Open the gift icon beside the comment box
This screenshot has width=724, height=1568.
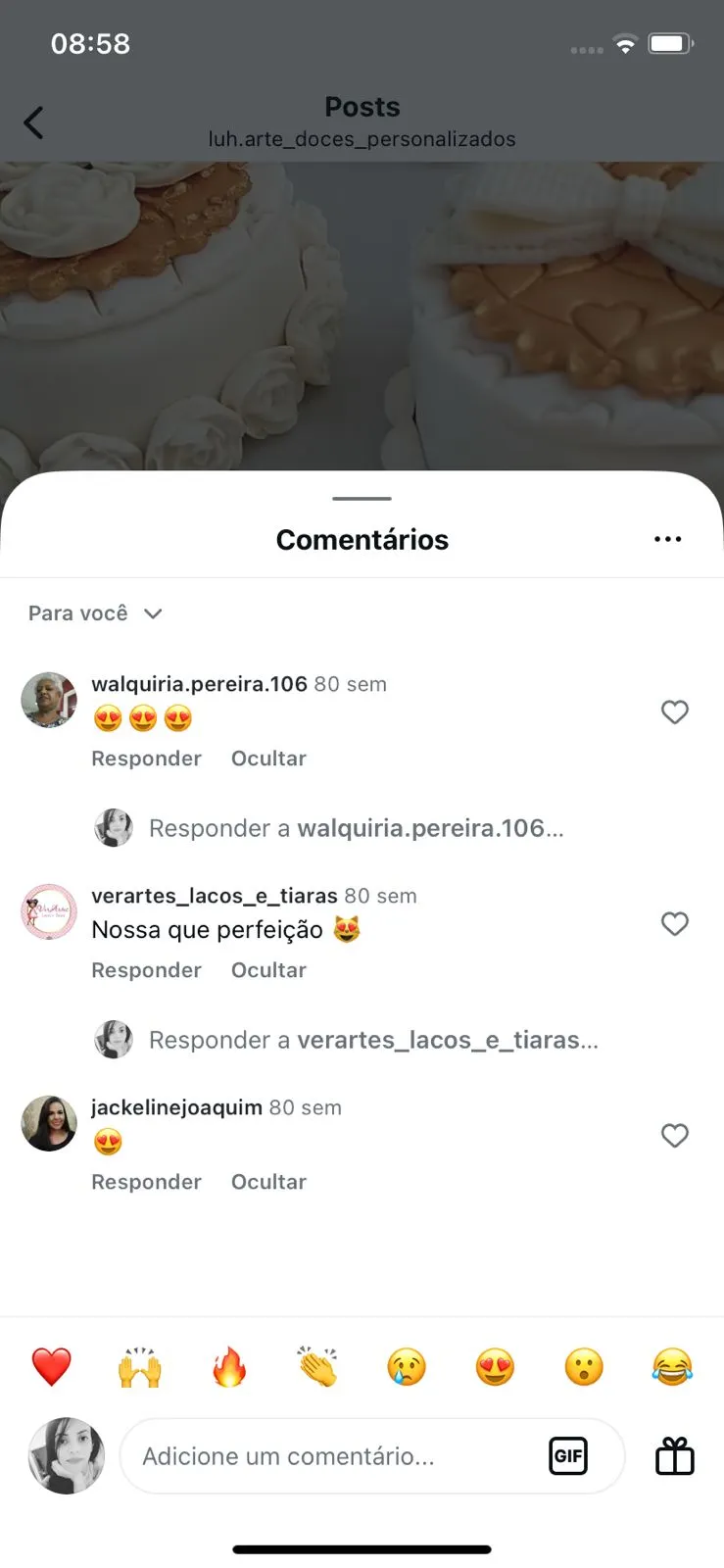point(674,1456)
